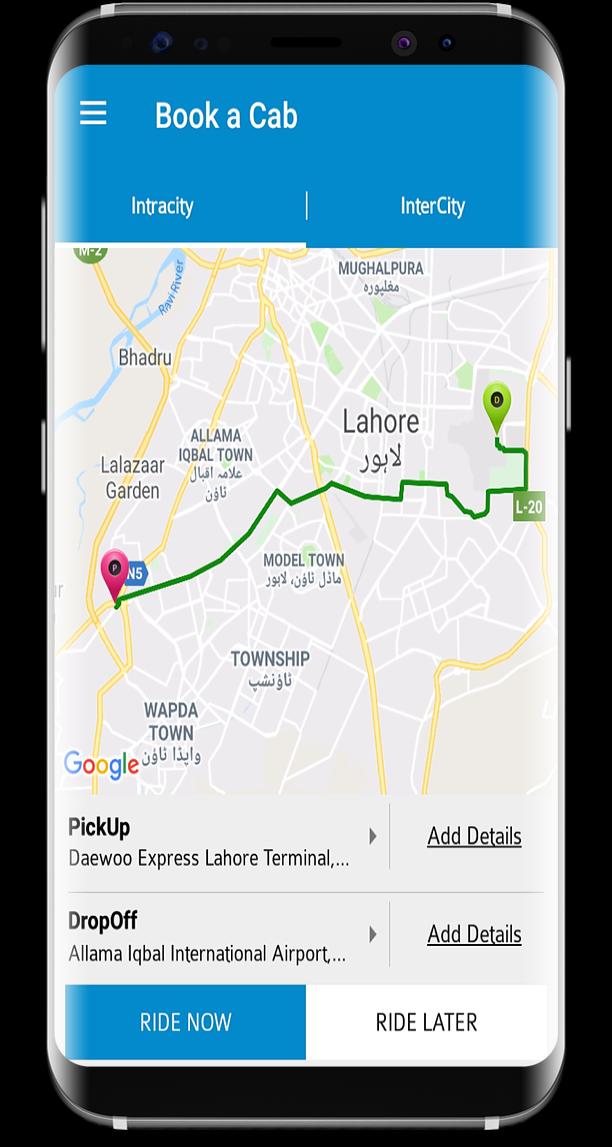
Task: Switch to the Intracity tab
Action: coord(162,206)
